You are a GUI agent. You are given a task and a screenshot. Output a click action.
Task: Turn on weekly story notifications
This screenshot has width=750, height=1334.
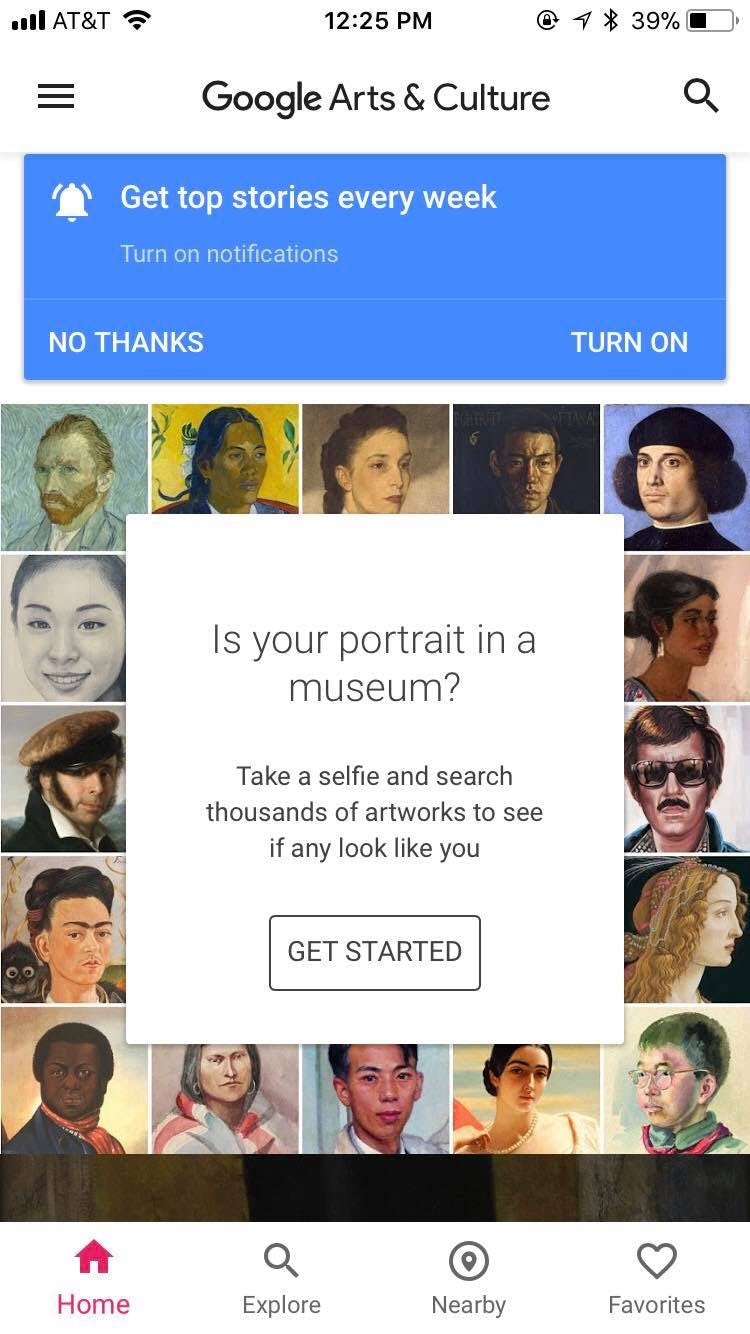(x=629, y=342)
